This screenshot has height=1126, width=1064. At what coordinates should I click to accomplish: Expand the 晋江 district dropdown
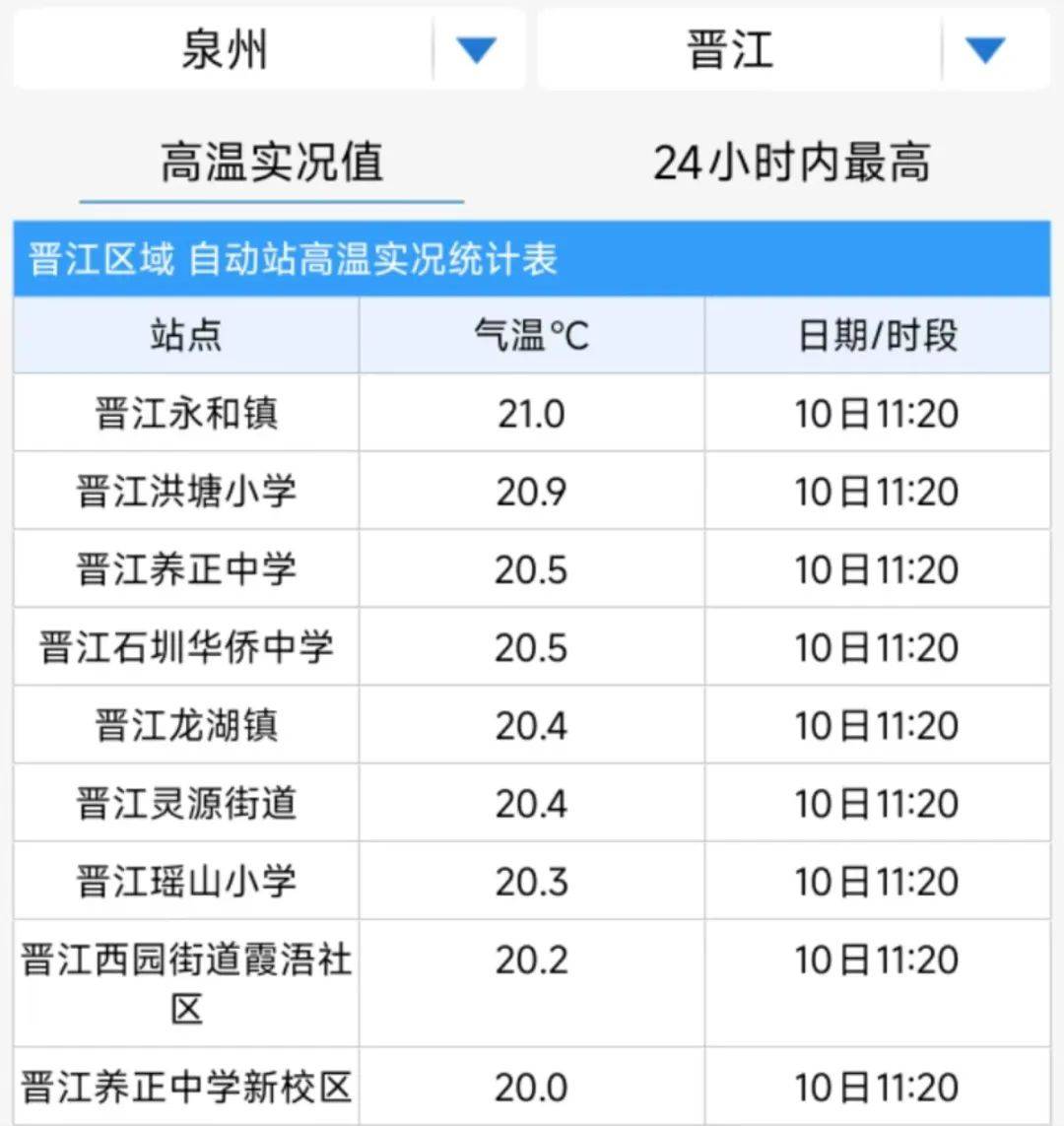(x=984, y=49)
